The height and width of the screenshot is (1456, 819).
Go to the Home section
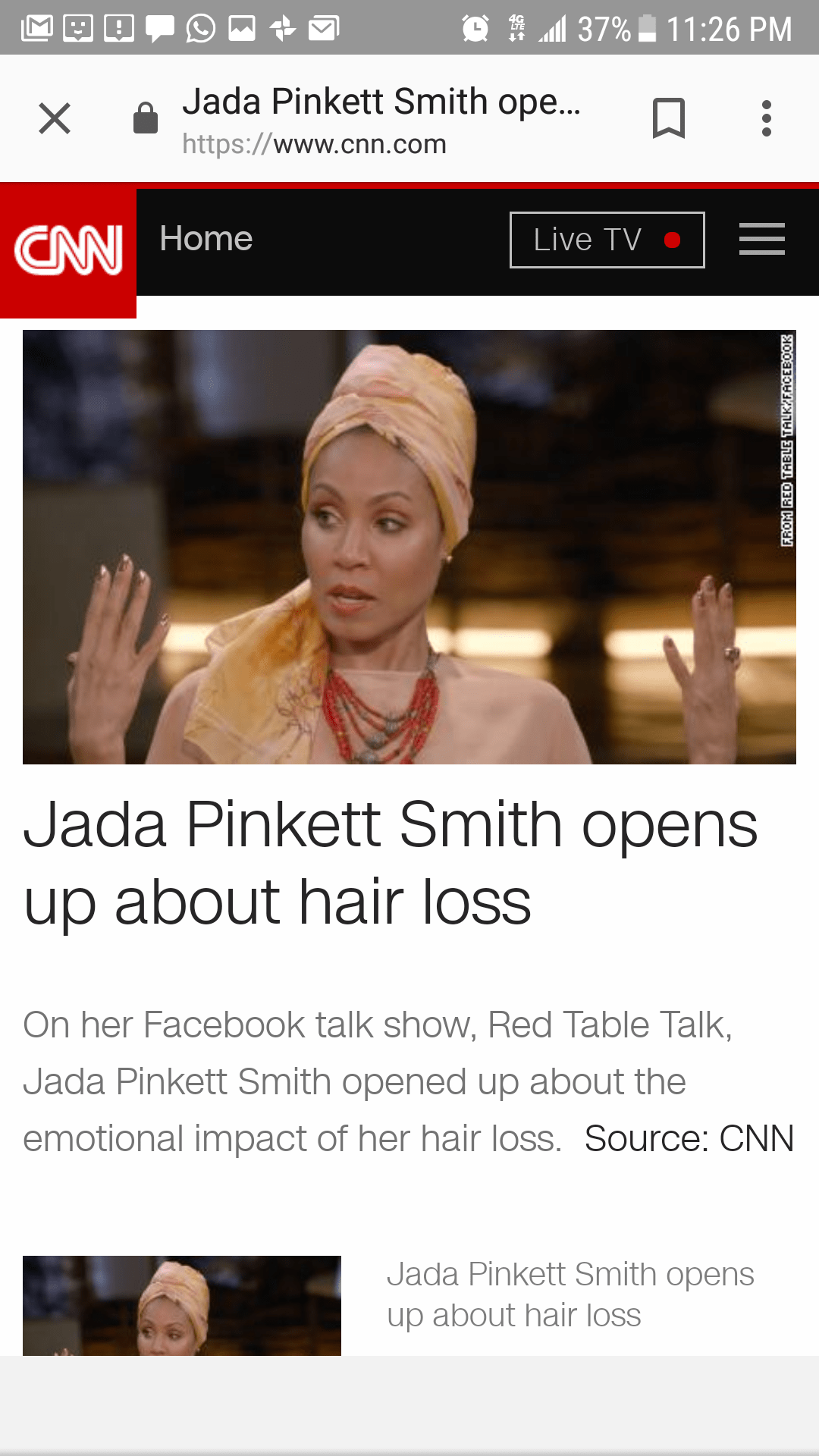206,239
